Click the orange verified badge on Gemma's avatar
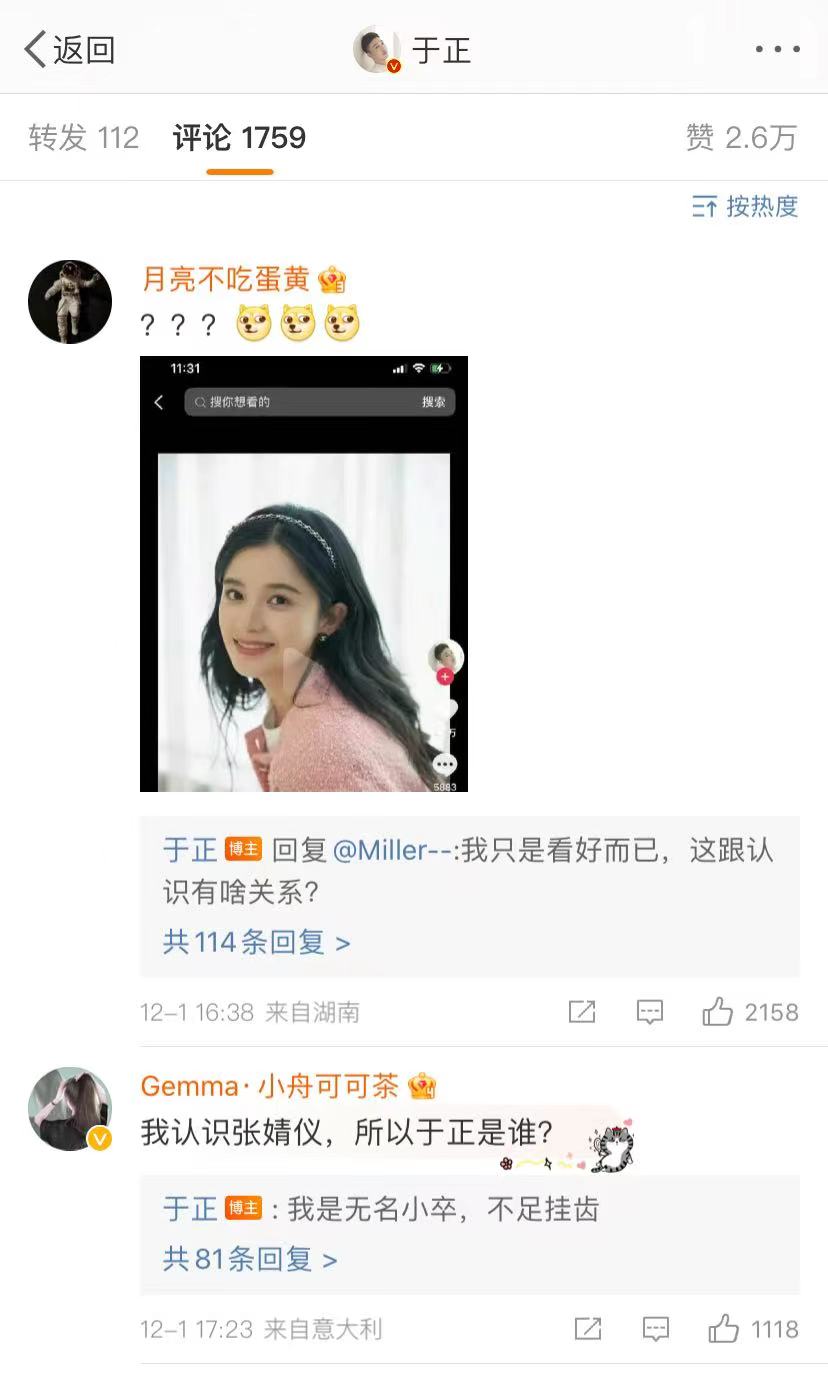The width and height of the screenshot is (828, 1384). click(x=98, y=1136)
